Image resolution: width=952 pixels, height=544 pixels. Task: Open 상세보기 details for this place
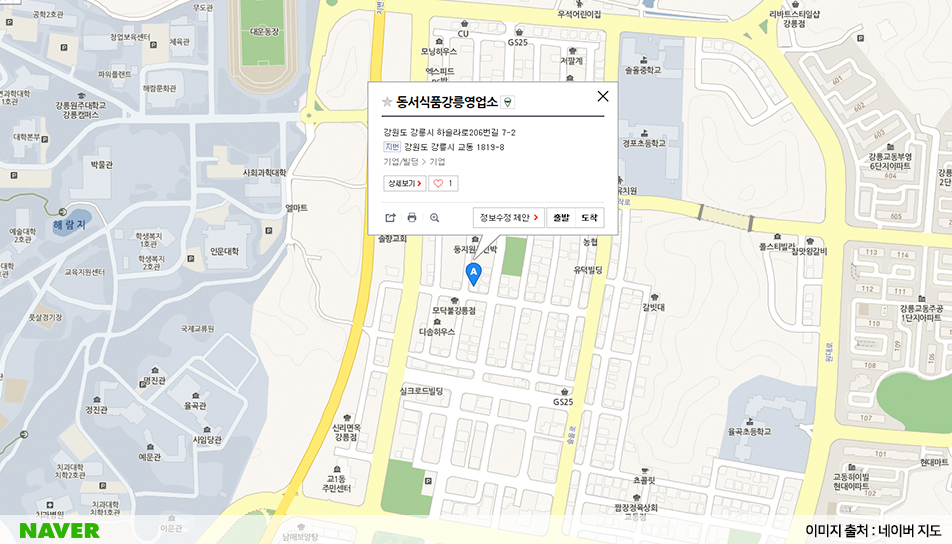(405, 183)
